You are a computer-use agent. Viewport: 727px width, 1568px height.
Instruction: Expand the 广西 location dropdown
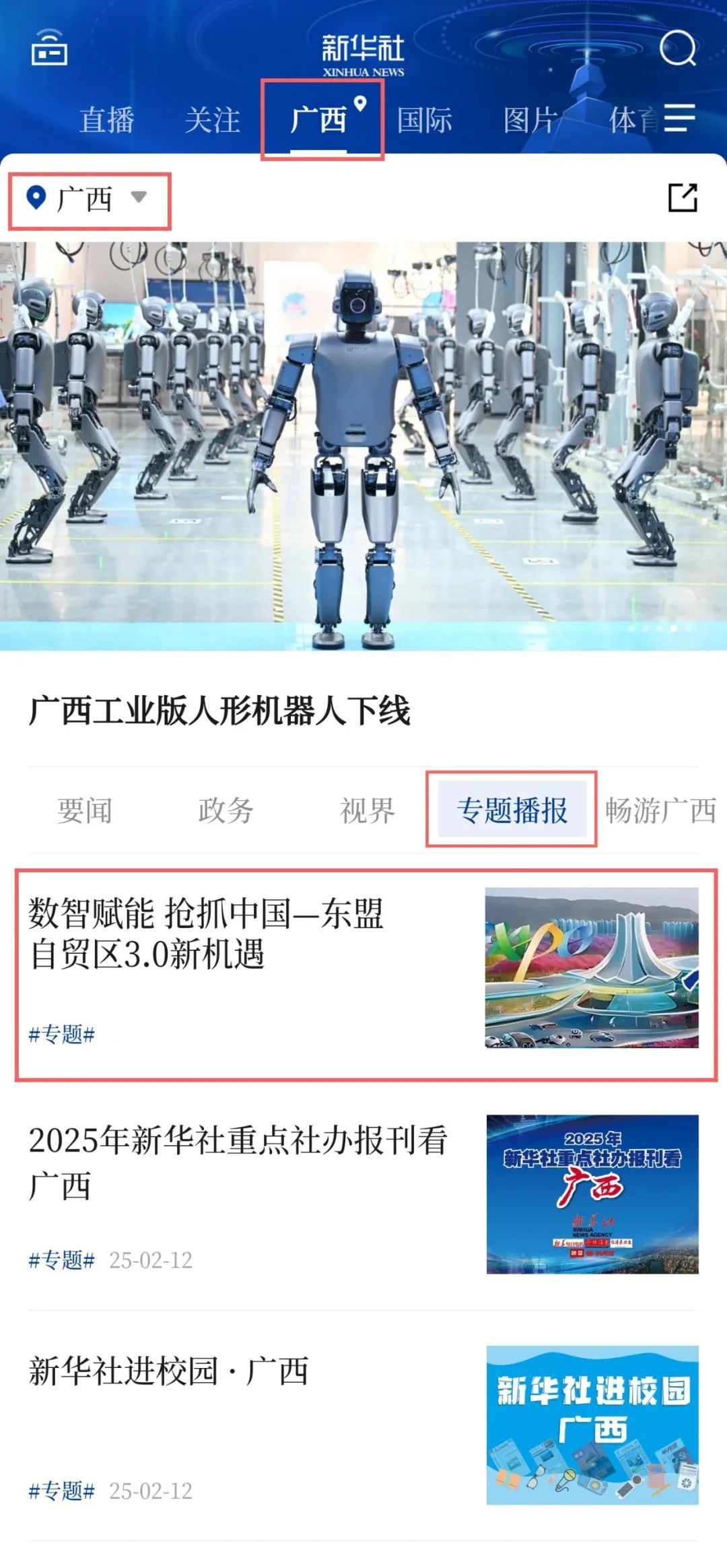pos(88,199)
